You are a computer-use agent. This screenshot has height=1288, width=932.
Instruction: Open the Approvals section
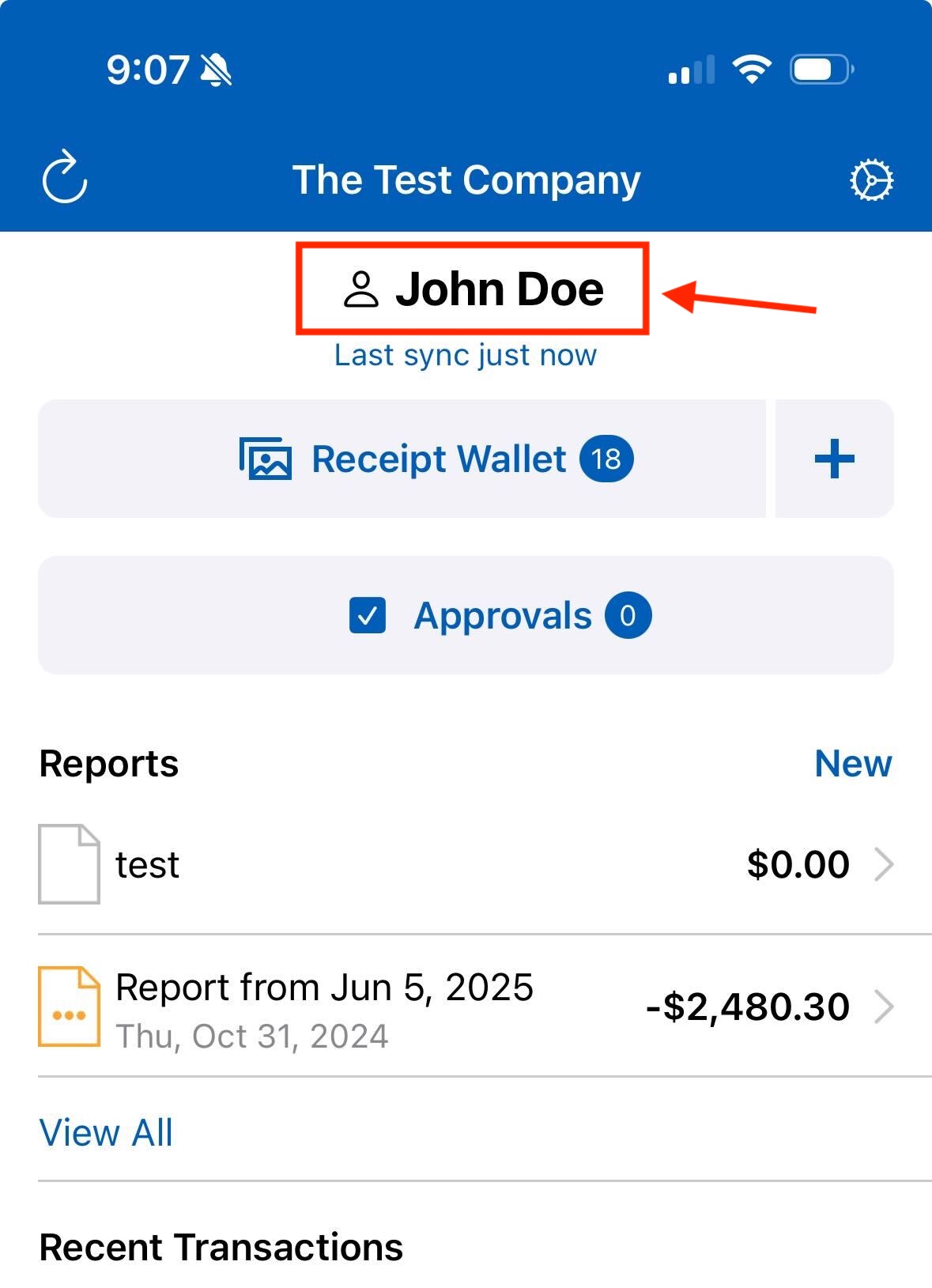point(466,615)
